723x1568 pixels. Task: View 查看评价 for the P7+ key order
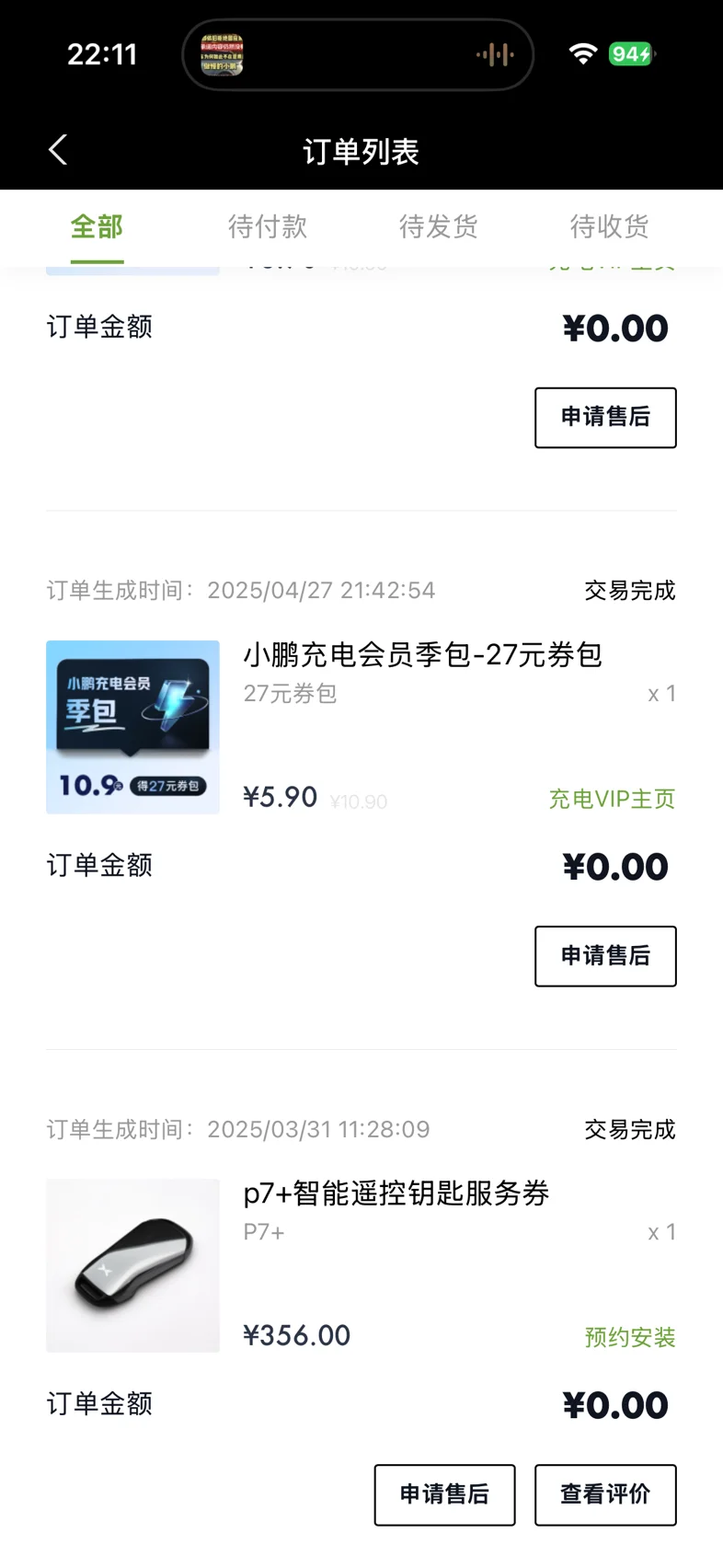point(605,1494)
